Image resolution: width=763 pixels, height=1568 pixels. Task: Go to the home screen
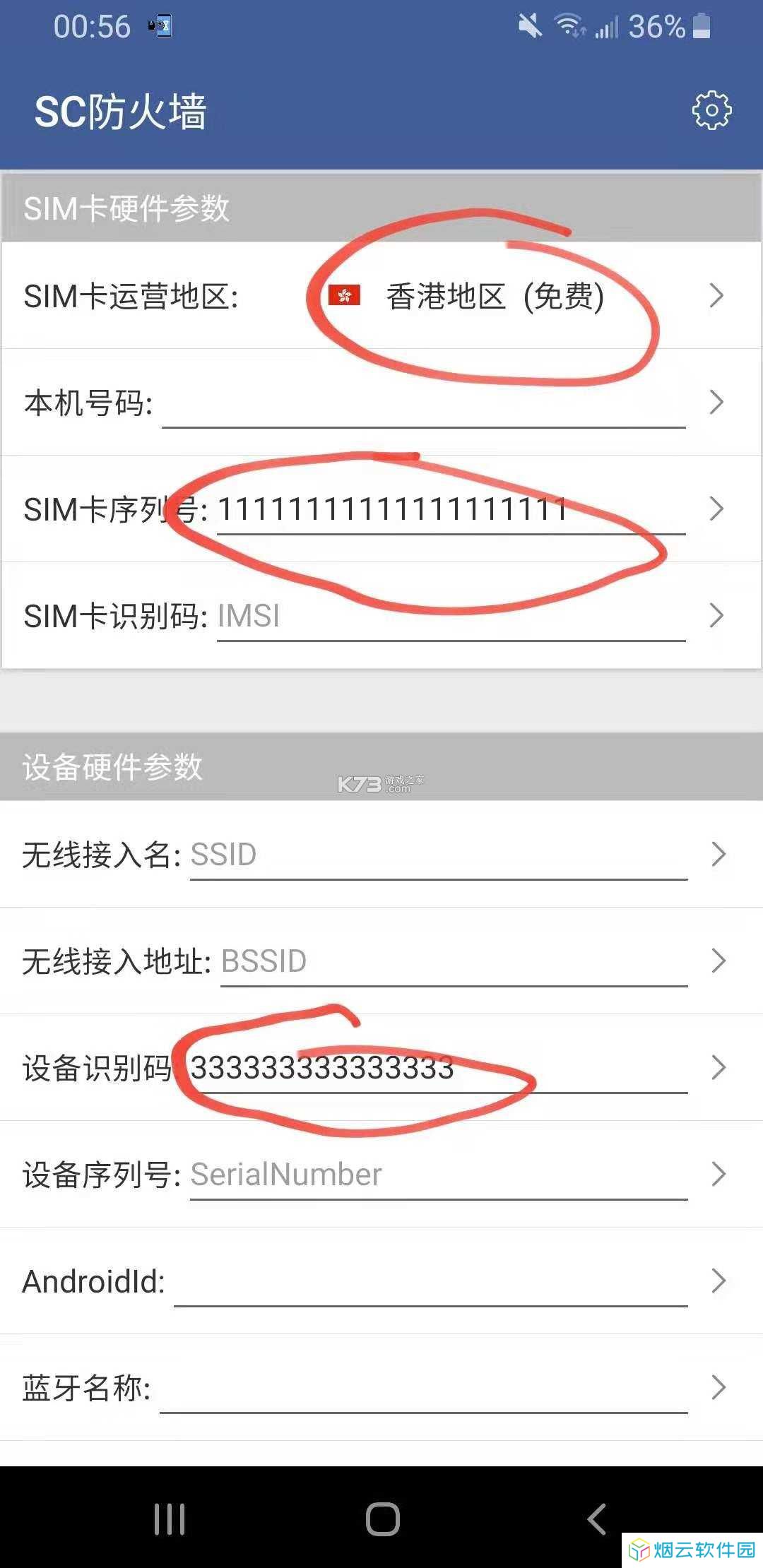[x=382, y=1519]
